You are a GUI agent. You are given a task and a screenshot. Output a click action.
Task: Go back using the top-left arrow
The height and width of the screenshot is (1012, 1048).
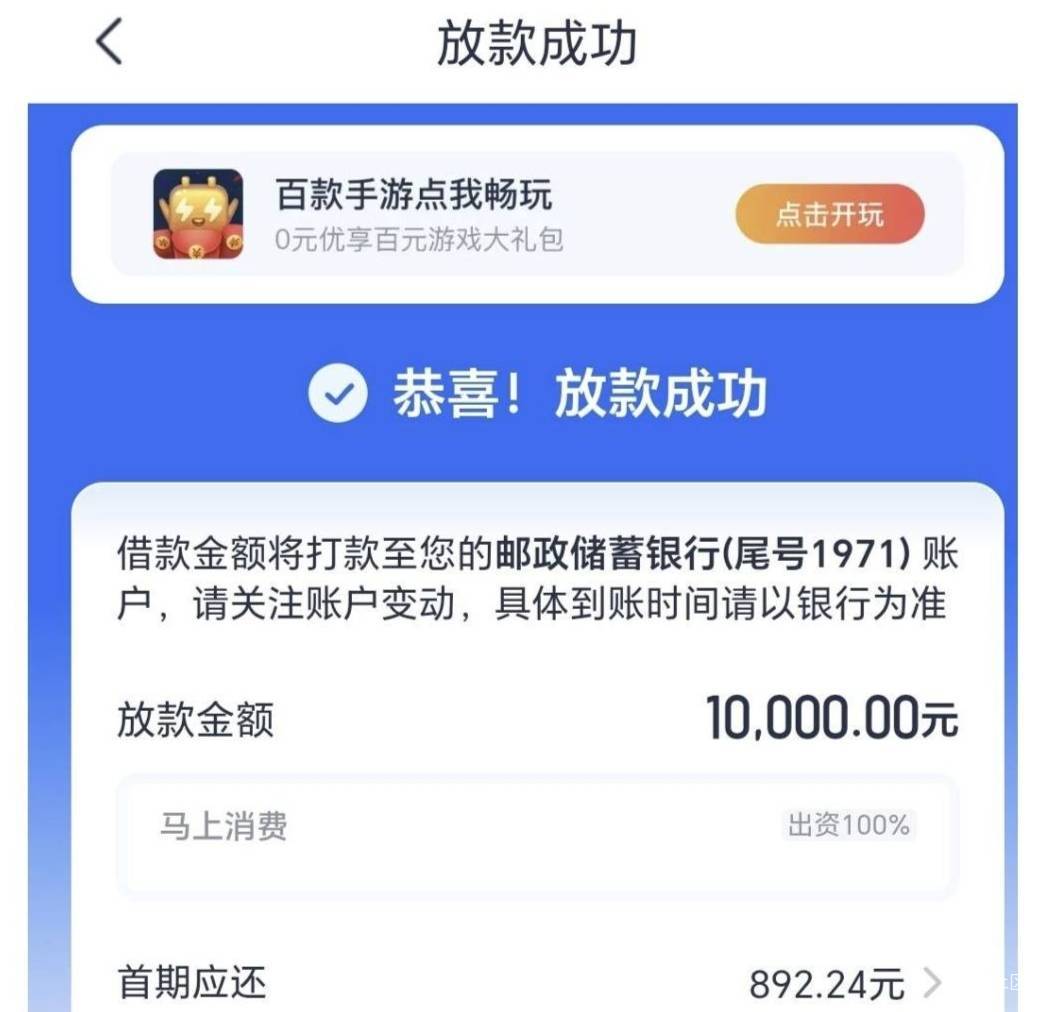coord(110,41)
